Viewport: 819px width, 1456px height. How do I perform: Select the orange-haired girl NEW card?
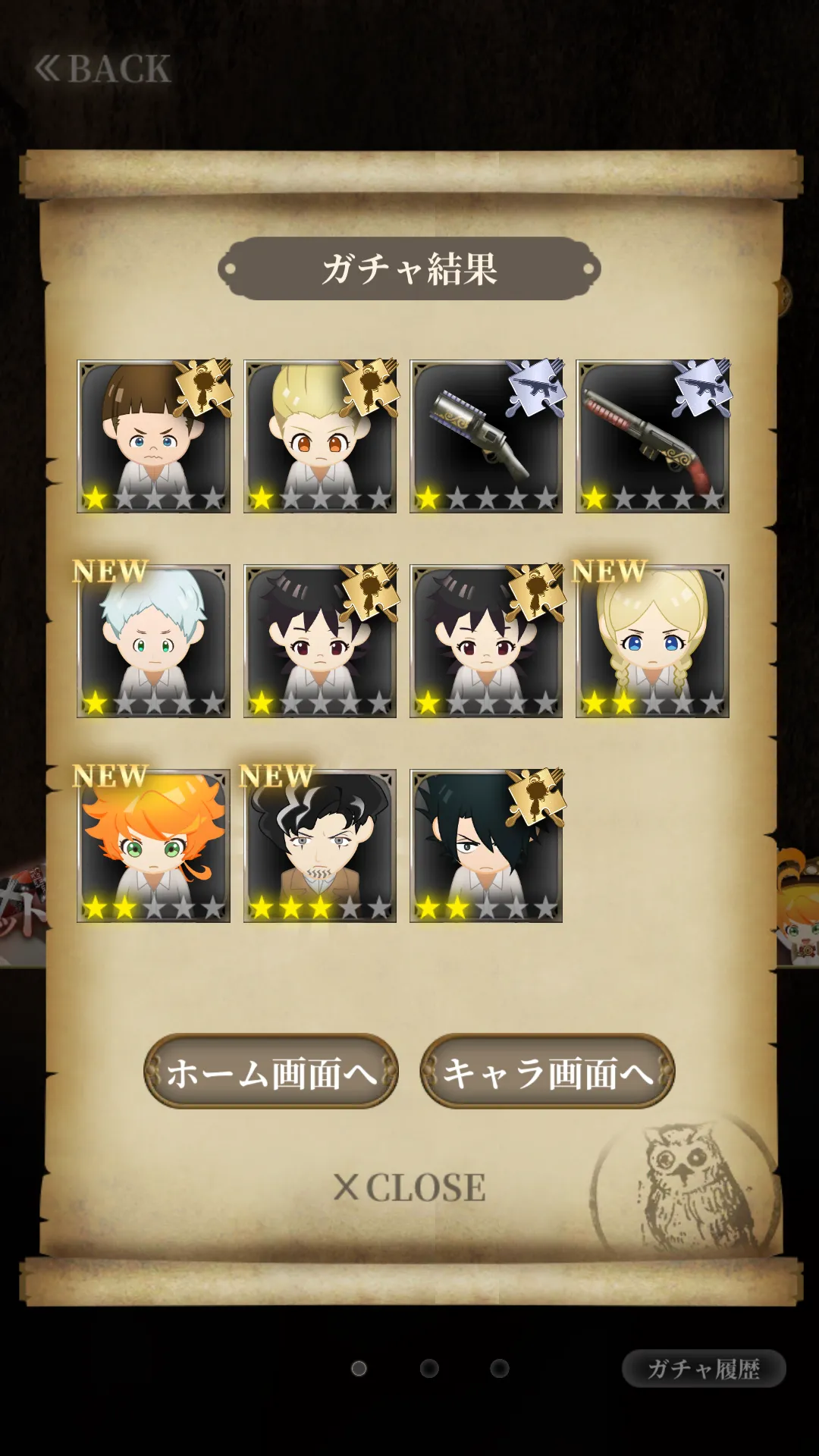click(x=153, y=846)
